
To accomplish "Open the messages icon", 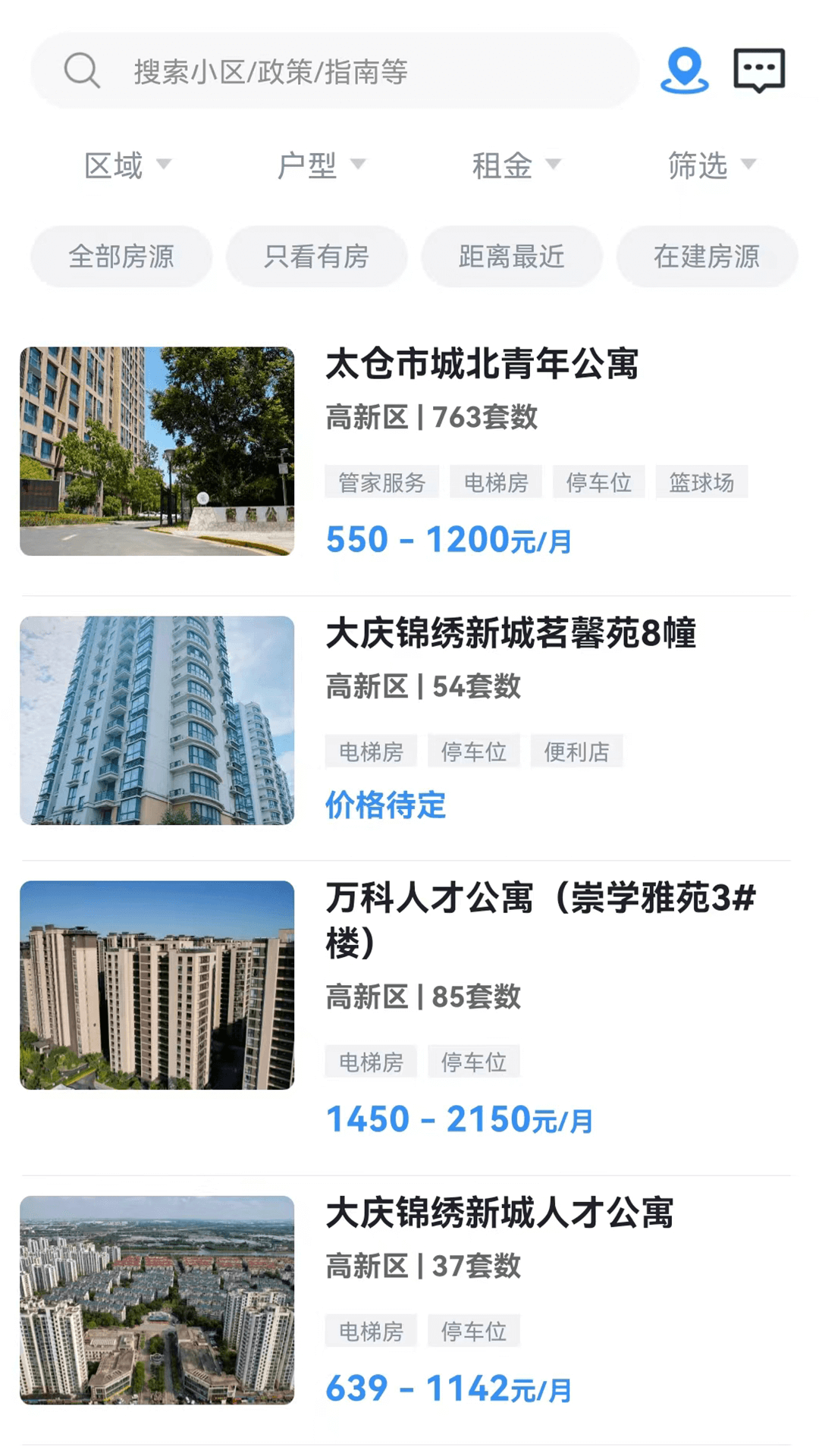I will coord(758,71).
